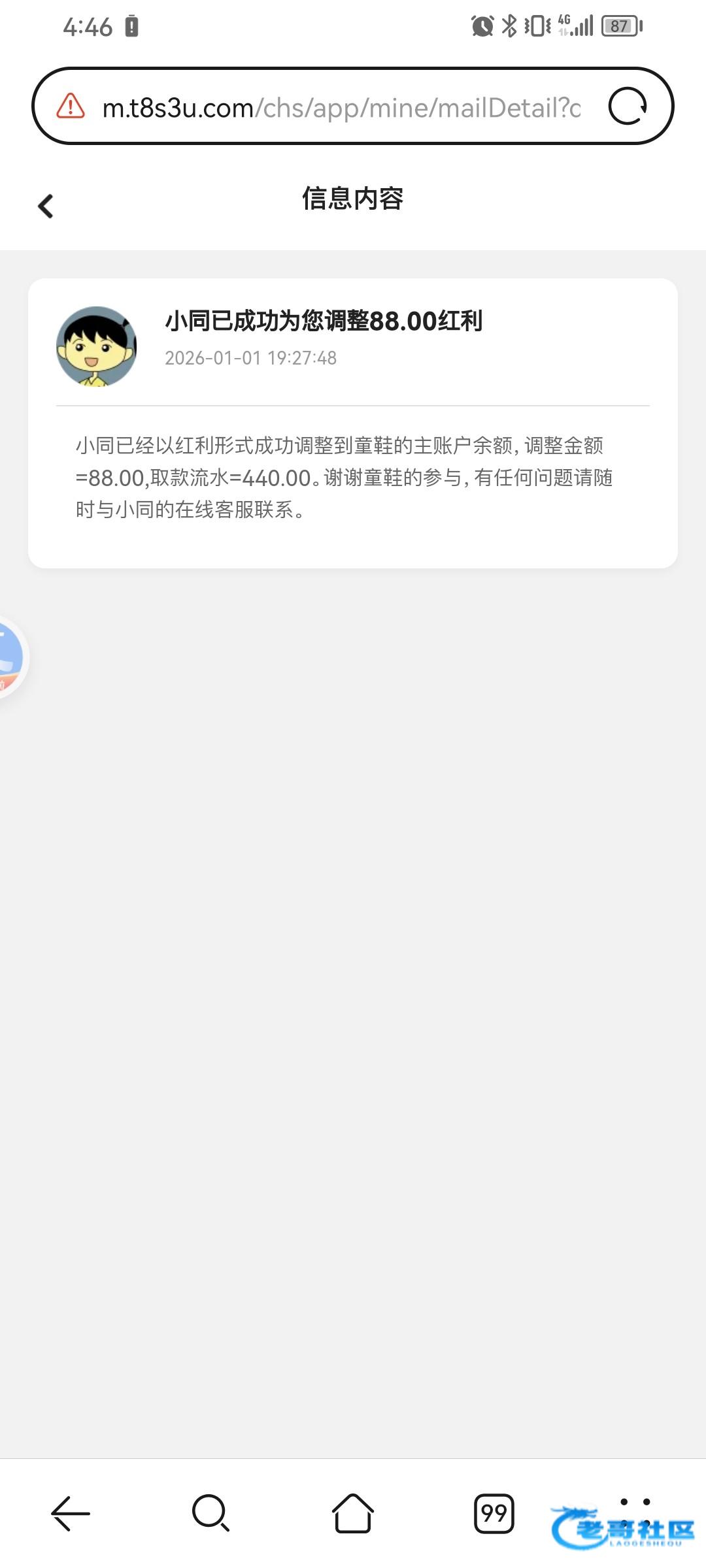Open the tab switcher showing 99
The width and height of the screenshot is (706, 1568).
(494, 1513)
